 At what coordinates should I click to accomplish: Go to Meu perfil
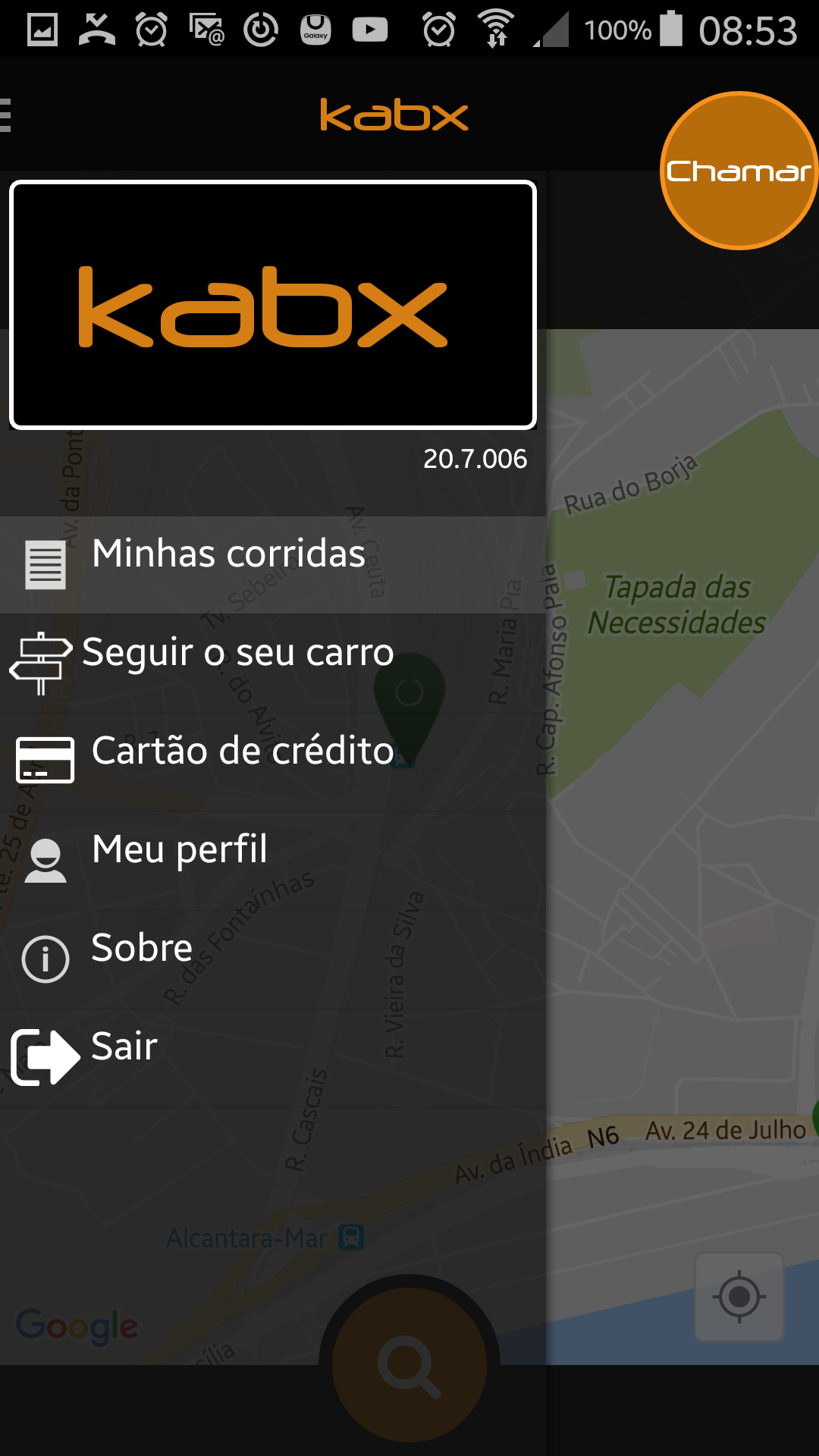pos(179,851)
